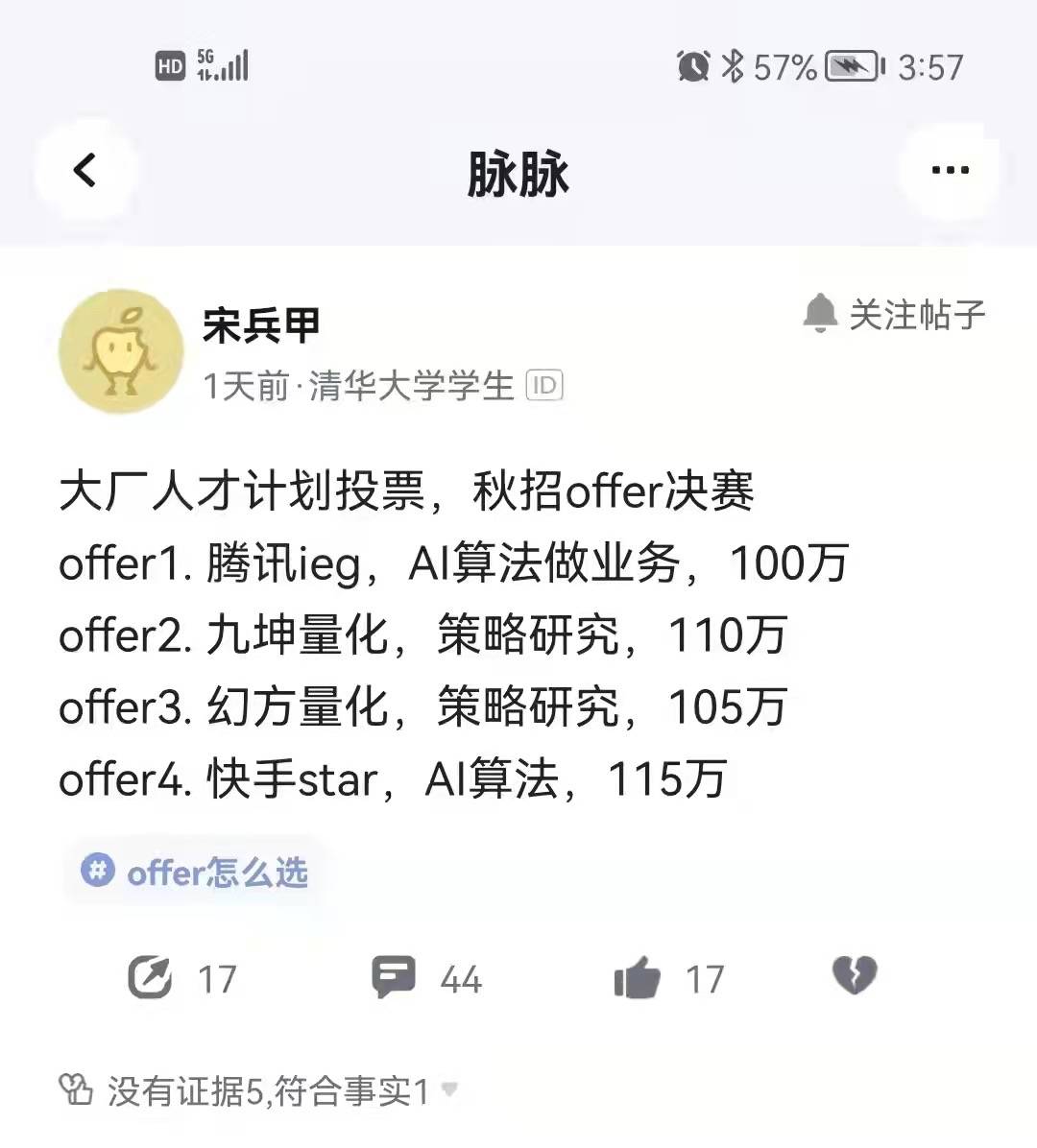Screen dimensions: 1037x1148
Task: Tap 关注帖子 to follow this post
Action: [895, 315]
